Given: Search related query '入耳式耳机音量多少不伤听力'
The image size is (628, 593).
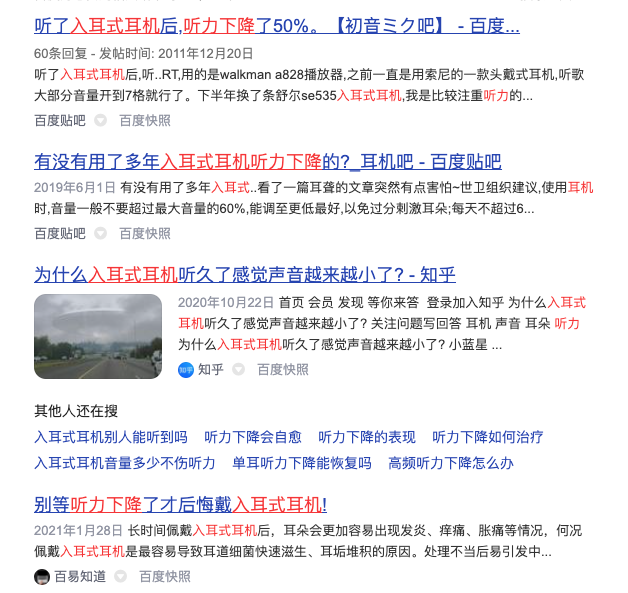Looking at the screenshot, I should click(125, 463).
